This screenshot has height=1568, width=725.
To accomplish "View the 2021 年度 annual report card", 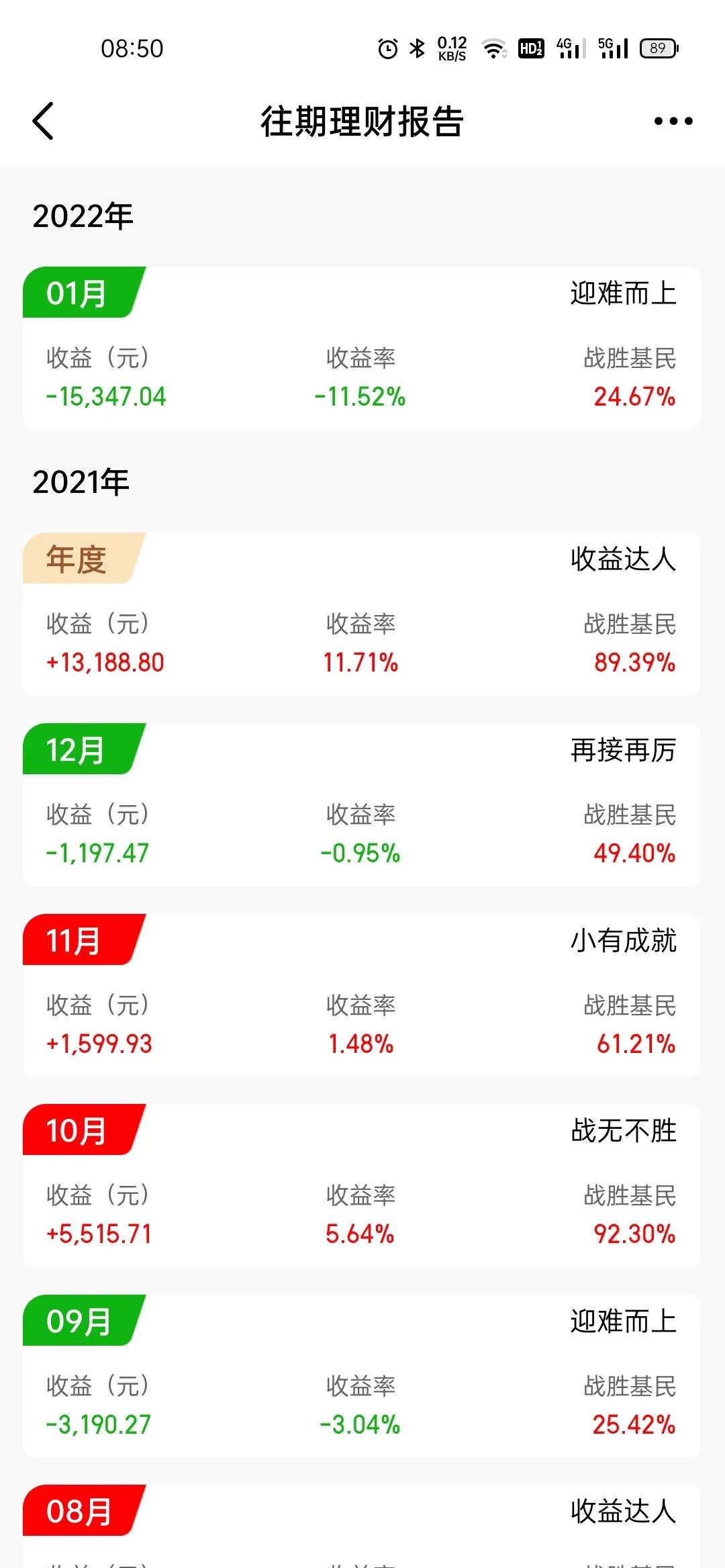I will click(362, 614).
